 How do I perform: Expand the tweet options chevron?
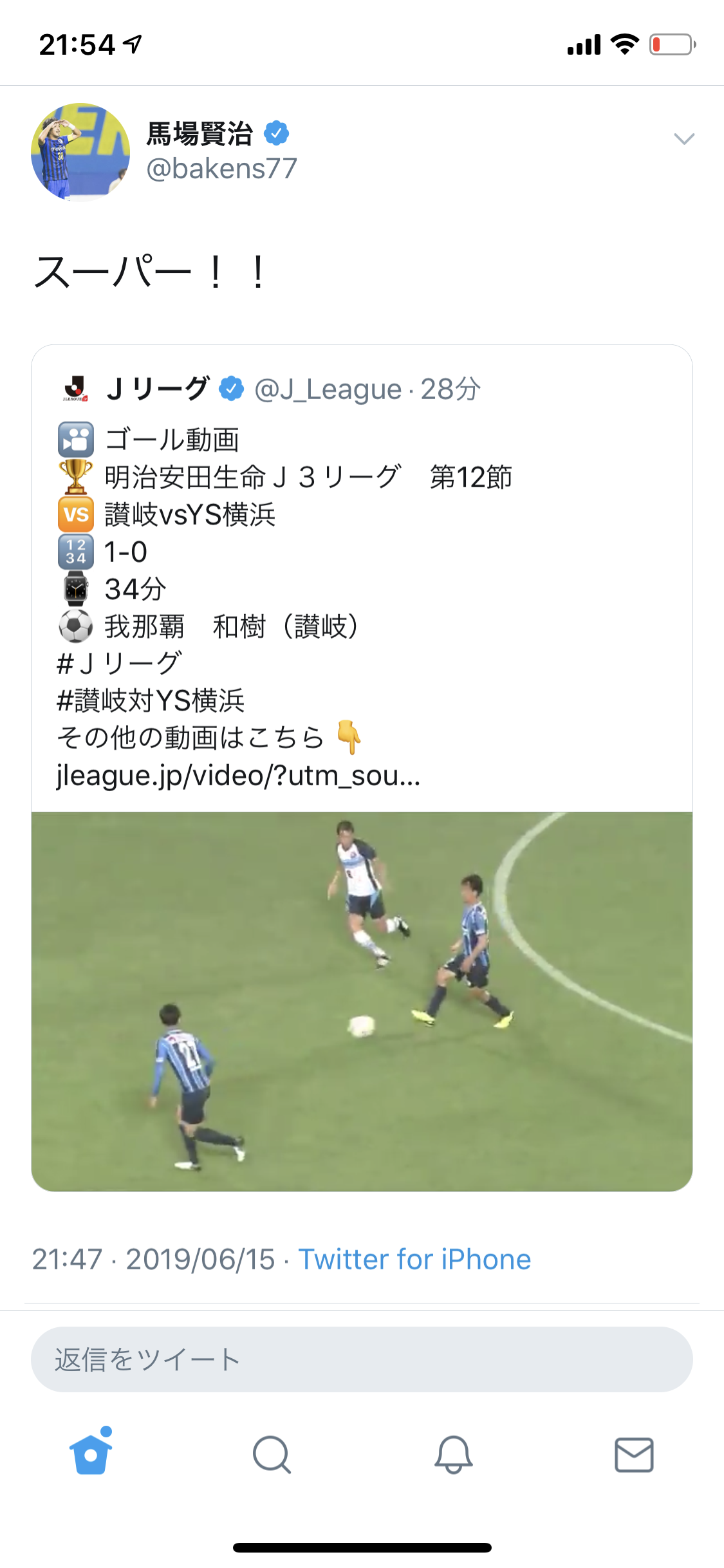[x=683, y=138]
